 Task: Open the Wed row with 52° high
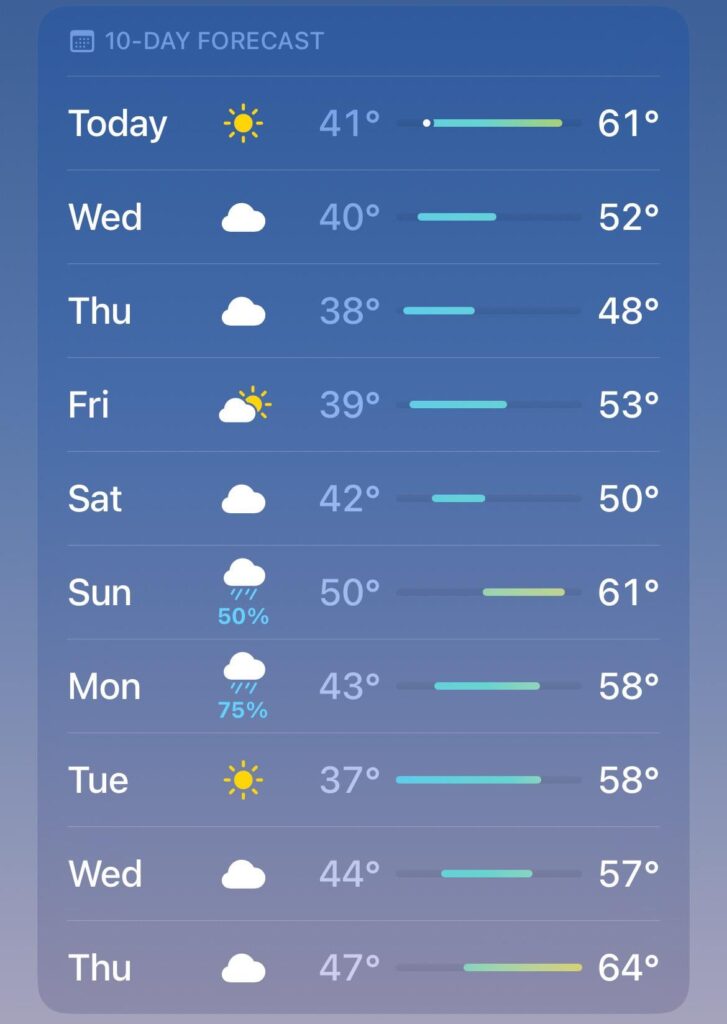click(x=363, y=217)
